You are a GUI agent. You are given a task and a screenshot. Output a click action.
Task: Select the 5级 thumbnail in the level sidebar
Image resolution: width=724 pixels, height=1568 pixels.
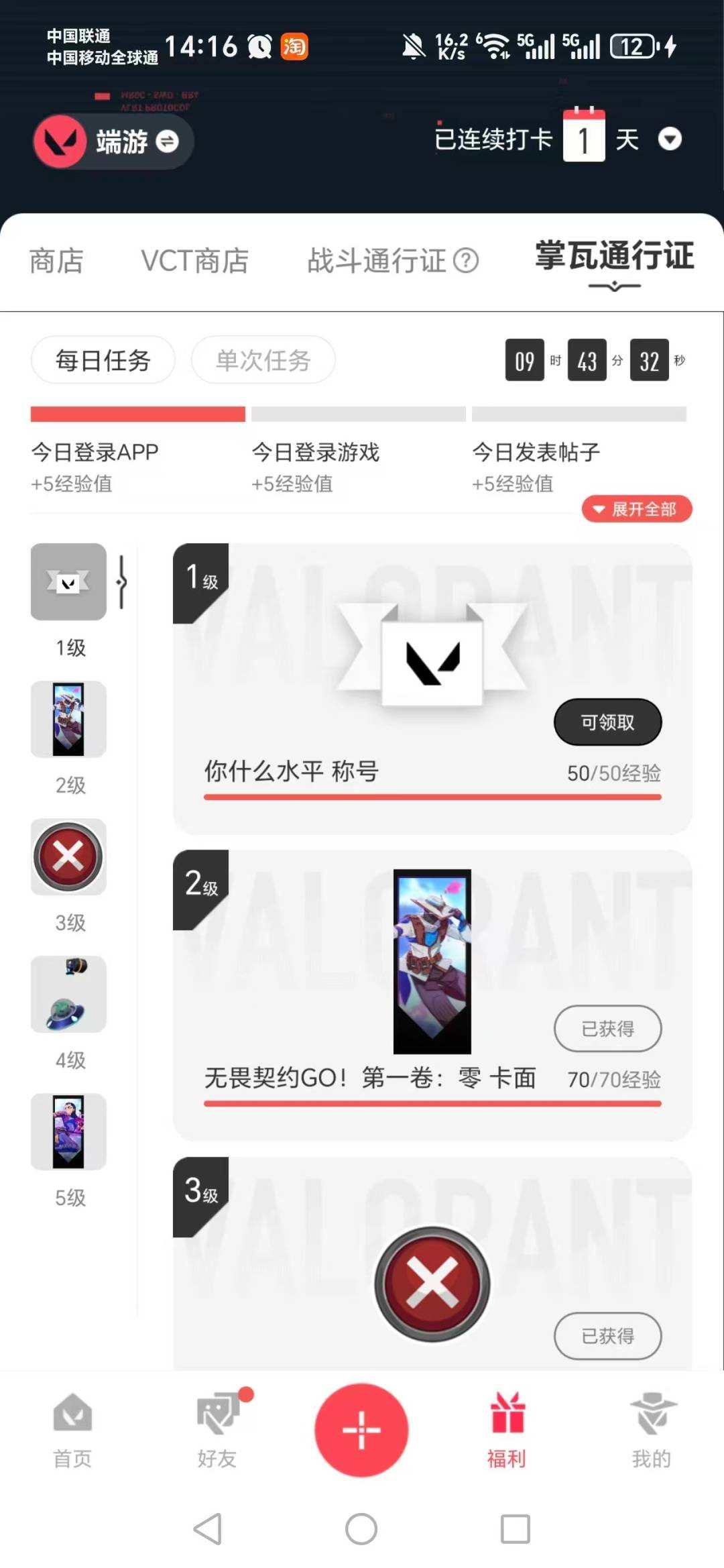69,1131
